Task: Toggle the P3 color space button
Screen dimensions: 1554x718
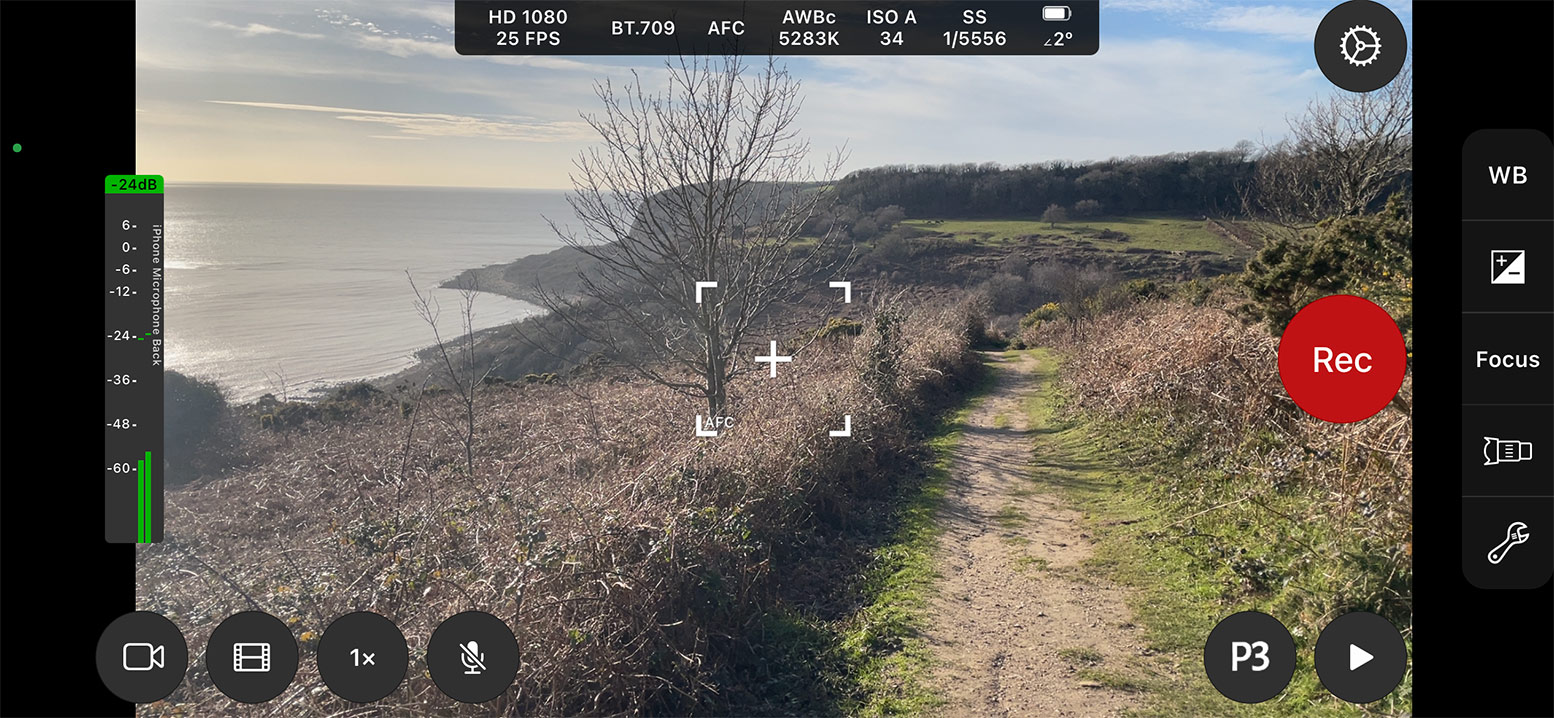Action: pos(1249,657)
